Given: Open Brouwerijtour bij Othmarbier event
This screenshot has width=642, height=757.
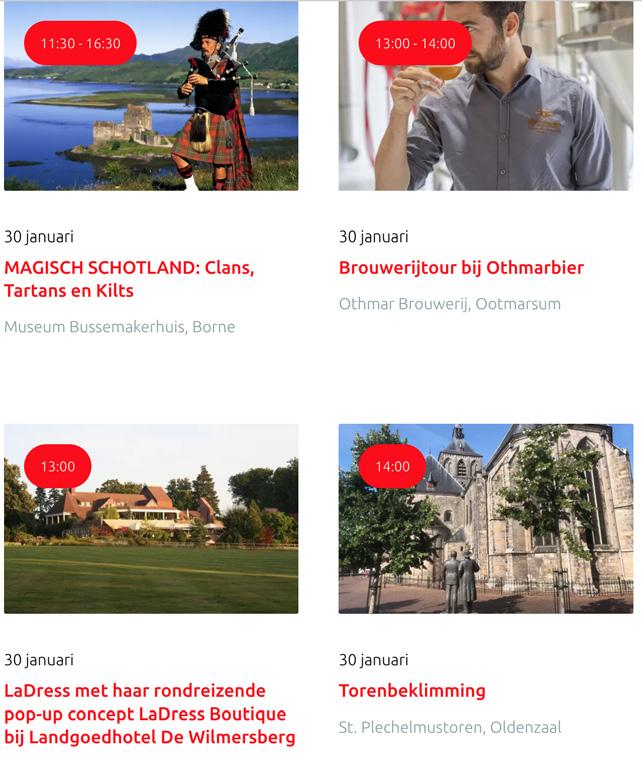Looking at the screenshot, I should [x=461, y=267].
